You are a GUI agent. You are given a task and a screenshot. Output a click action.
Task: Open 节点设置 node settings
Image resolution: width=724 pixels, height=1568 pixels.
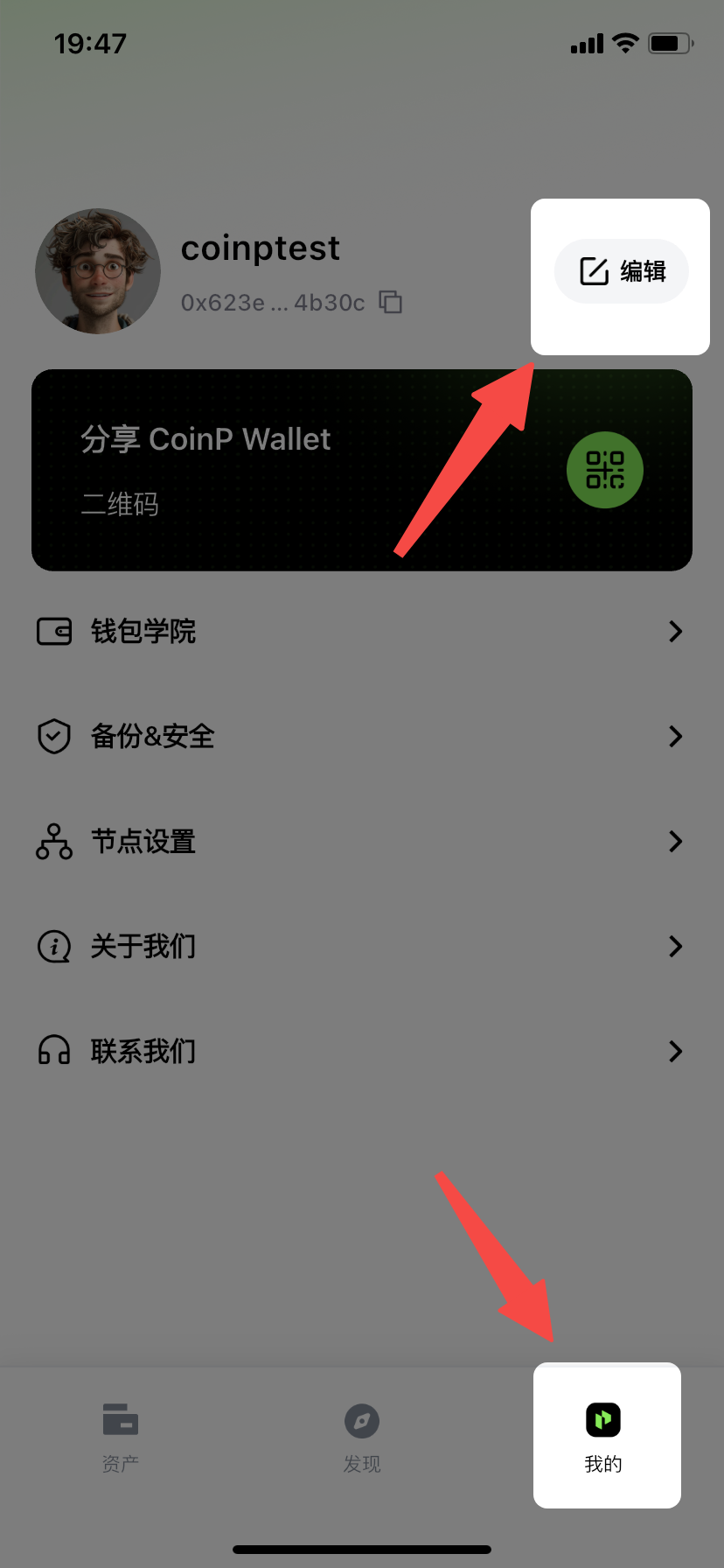(360, 842)
